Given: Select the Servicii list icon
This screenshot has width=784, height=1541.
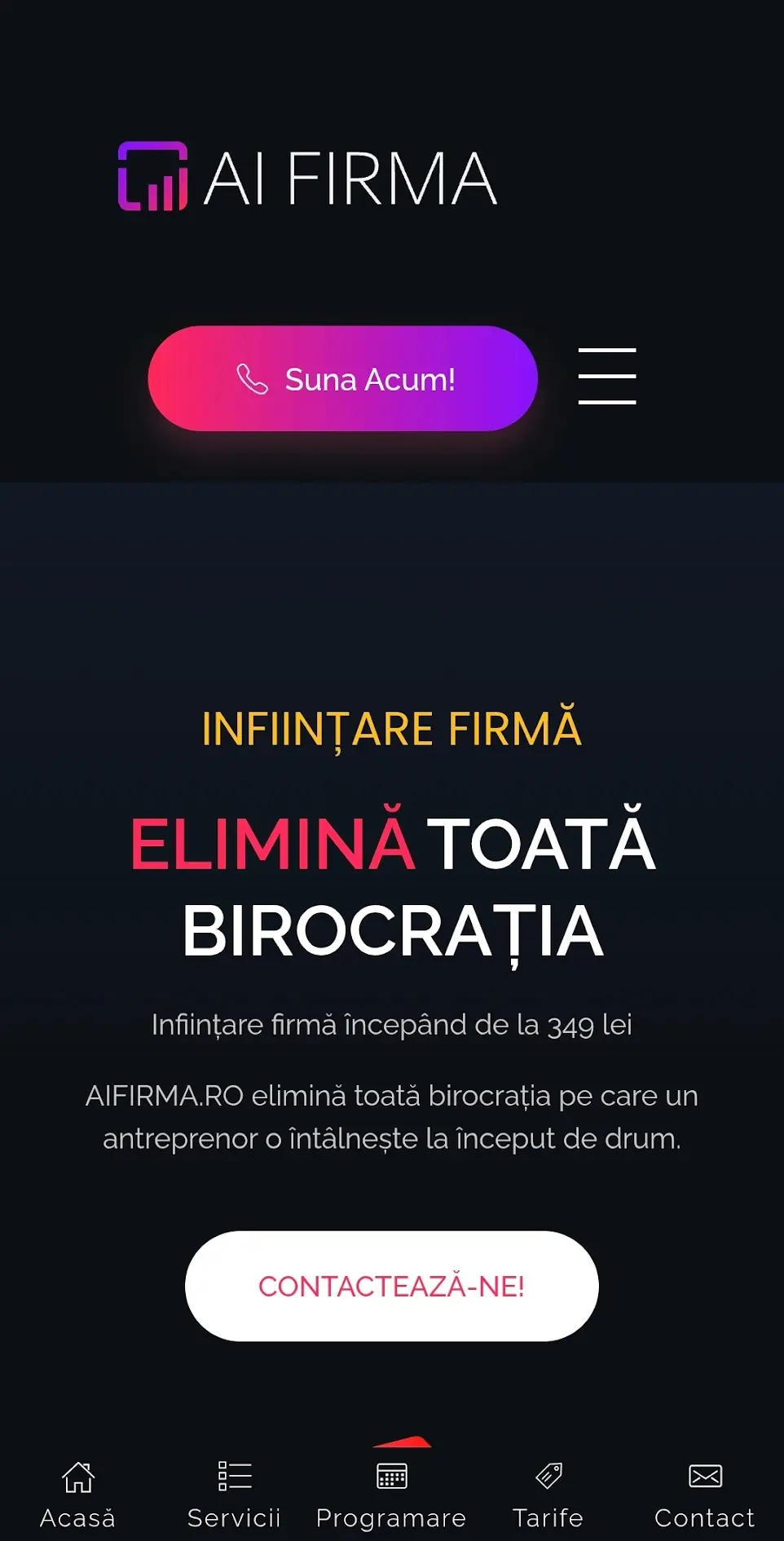Looking at the screenshot, I should (x=234, y=1476).
